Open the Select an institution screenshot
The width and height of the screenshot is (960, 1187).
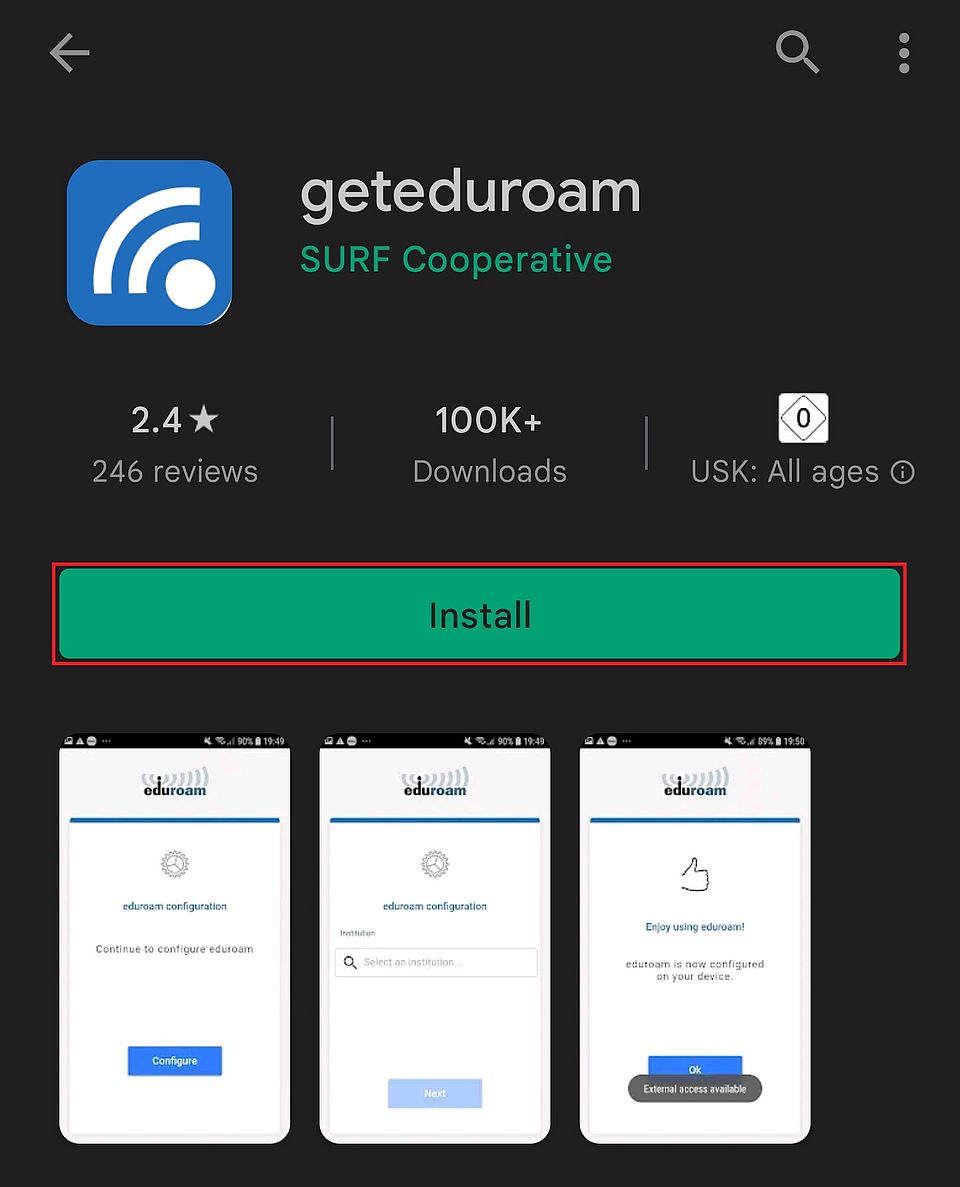[435, 940]
